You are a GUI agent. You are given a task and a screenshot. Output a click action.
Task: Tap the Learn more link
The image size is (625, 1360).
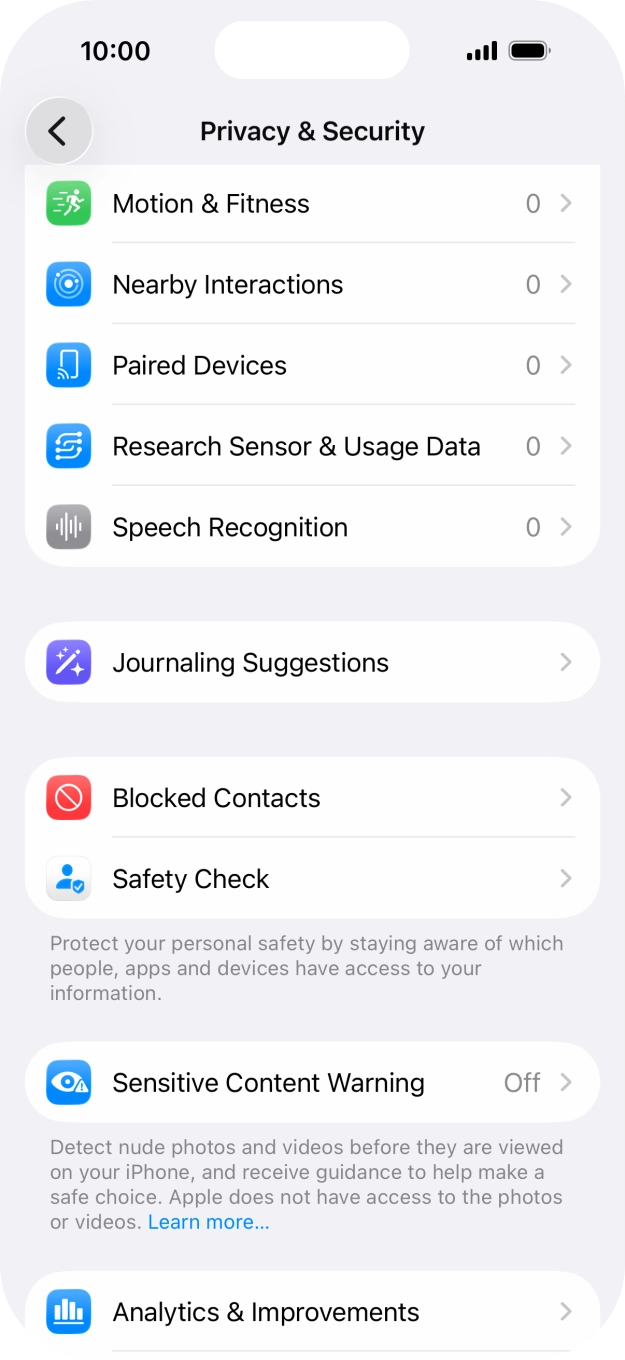pos(208,1222)
